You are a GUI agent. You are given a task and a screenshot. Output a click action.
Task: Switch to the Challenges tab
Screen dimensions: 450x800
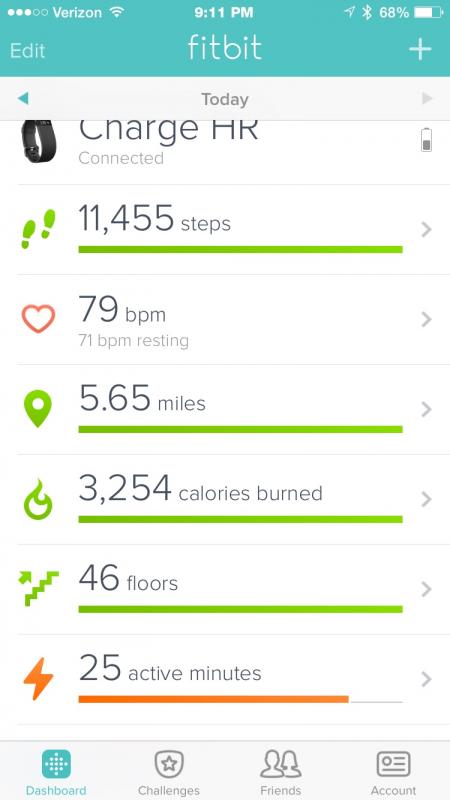click(x=169, y=772)
